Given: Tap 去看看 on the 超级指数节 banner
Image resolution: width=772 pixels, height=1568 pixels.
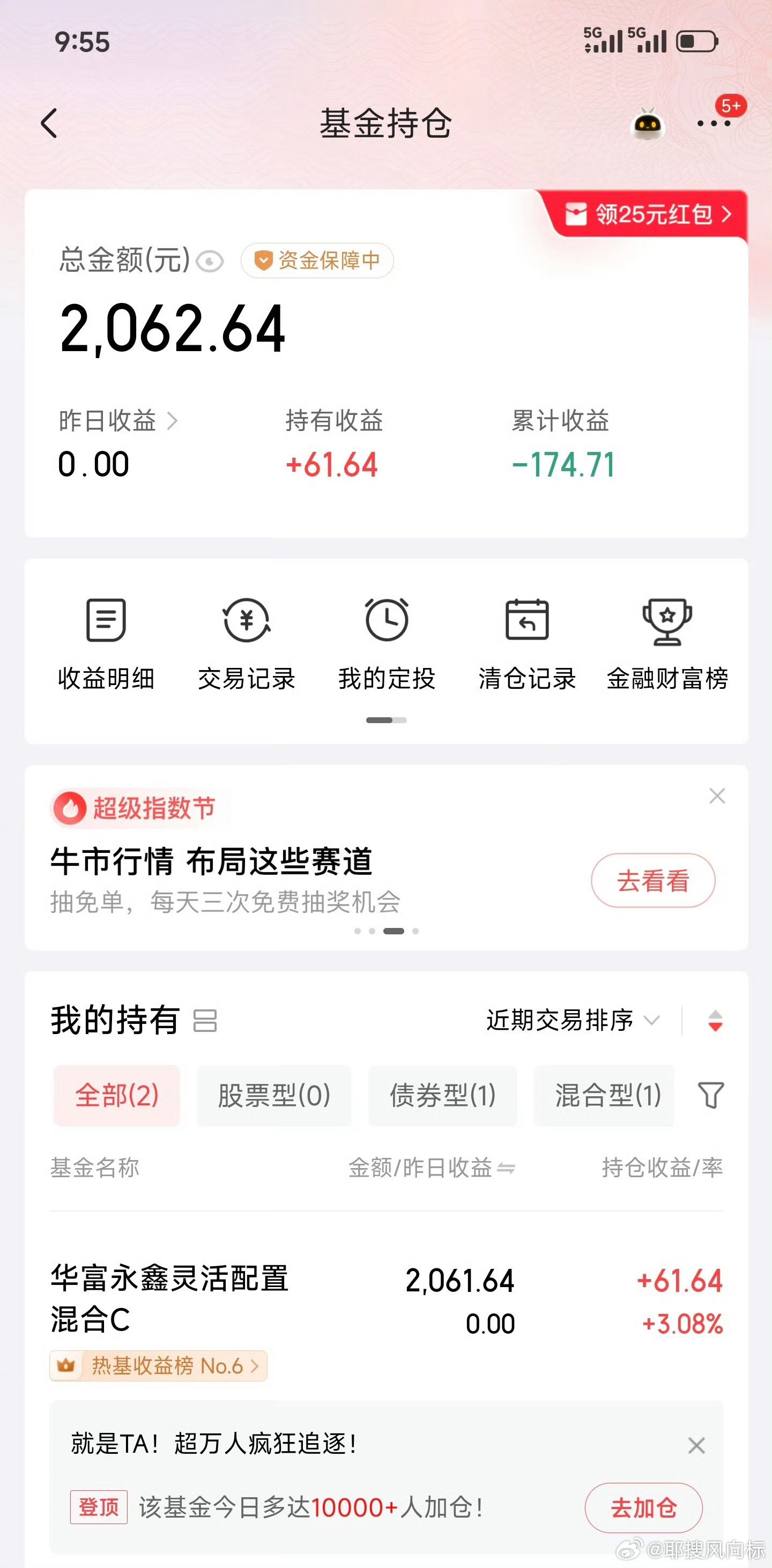Looking at the screenshot, I should (x=652, y=880).
